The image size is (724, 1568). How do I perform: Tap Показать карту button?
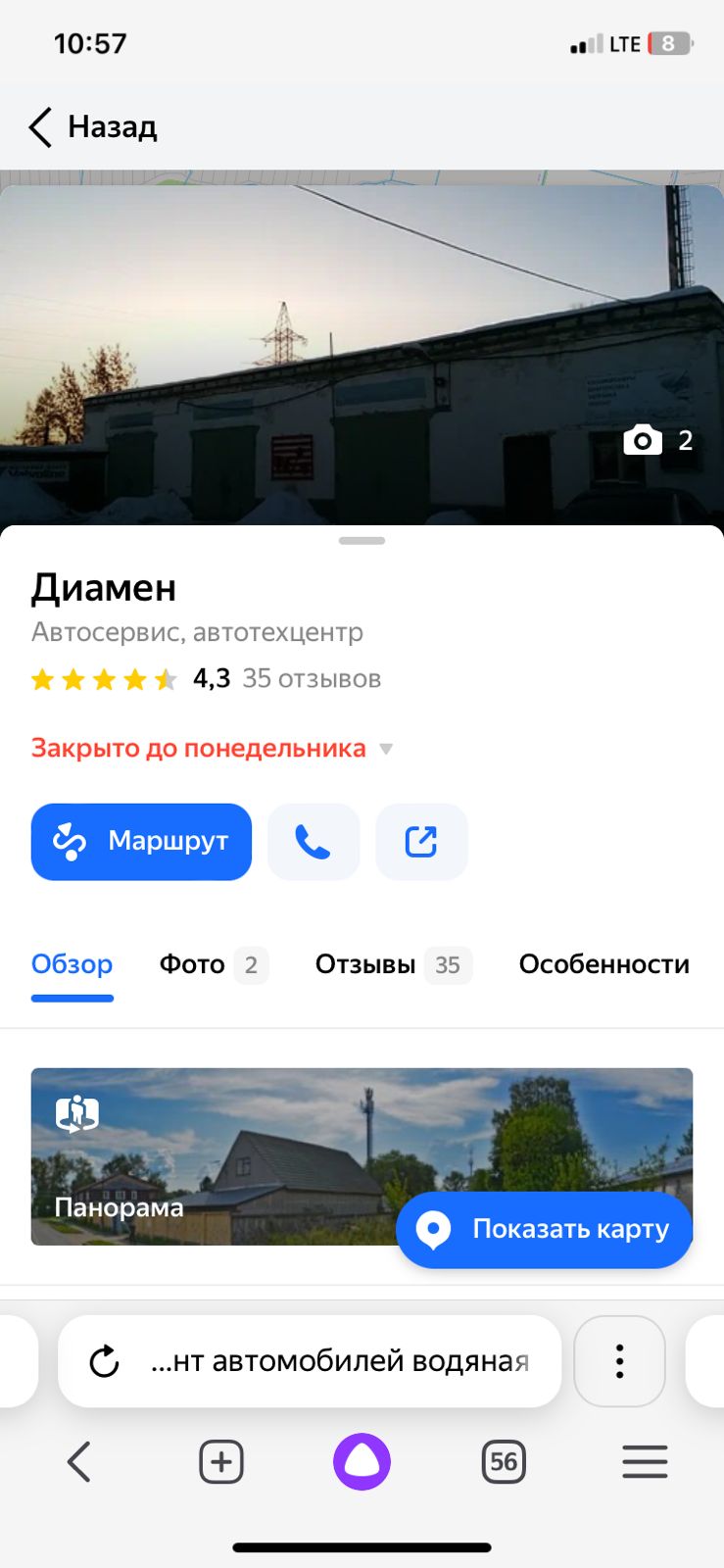coord(545,1229)
